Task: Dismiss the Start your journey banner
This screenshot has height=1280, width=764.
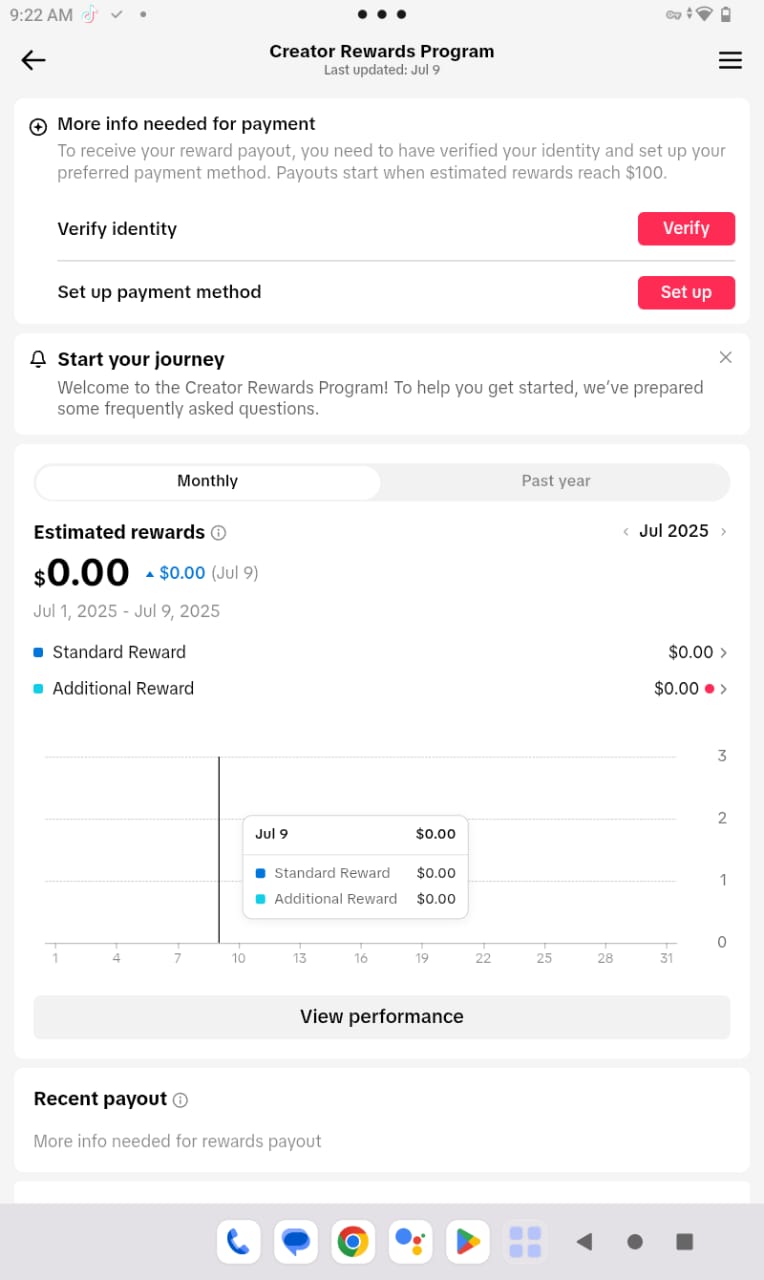Action: [726, 357]
